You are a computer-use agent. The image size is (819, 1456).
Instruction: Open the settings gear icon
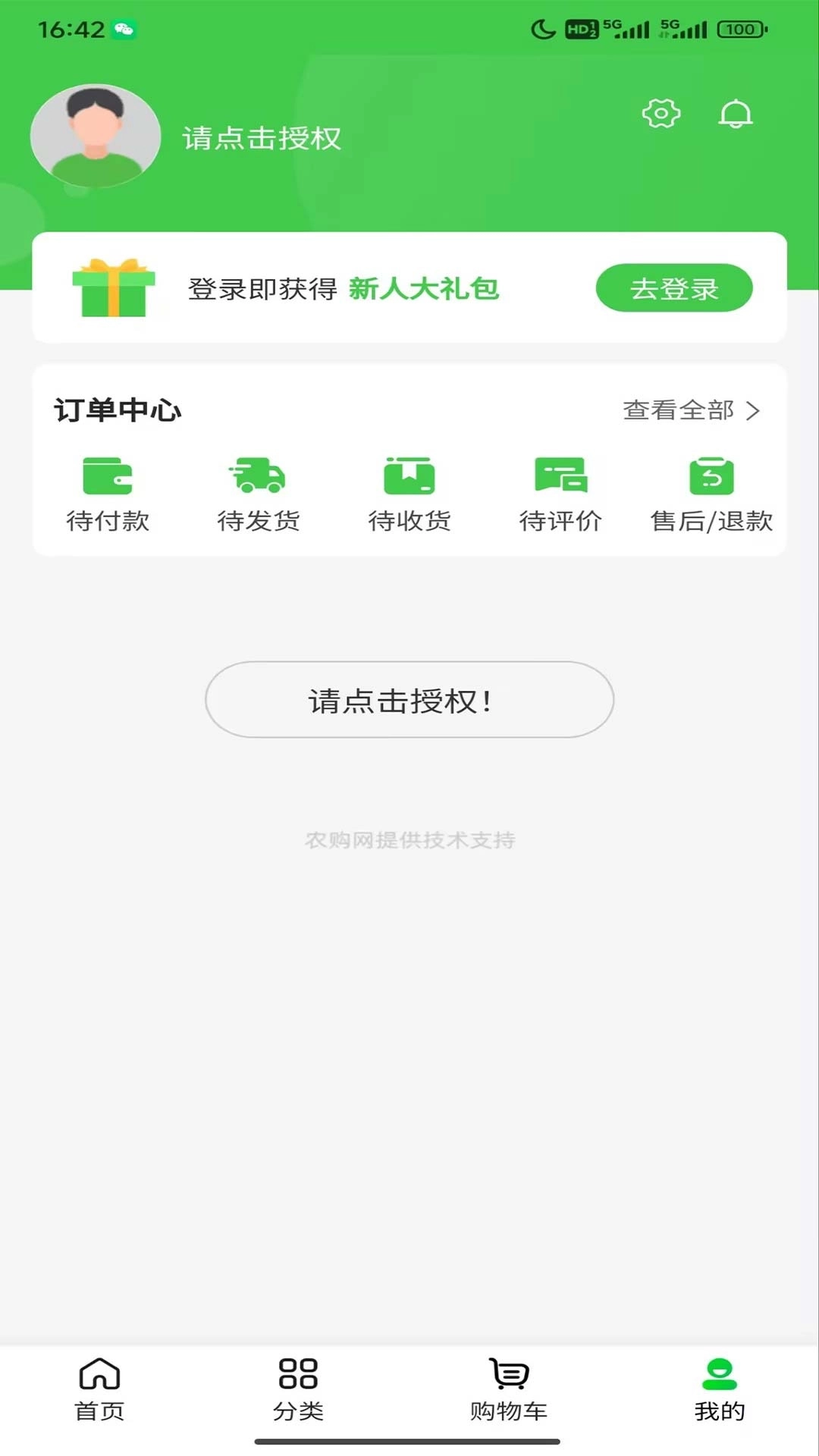(x=661, y=115)
